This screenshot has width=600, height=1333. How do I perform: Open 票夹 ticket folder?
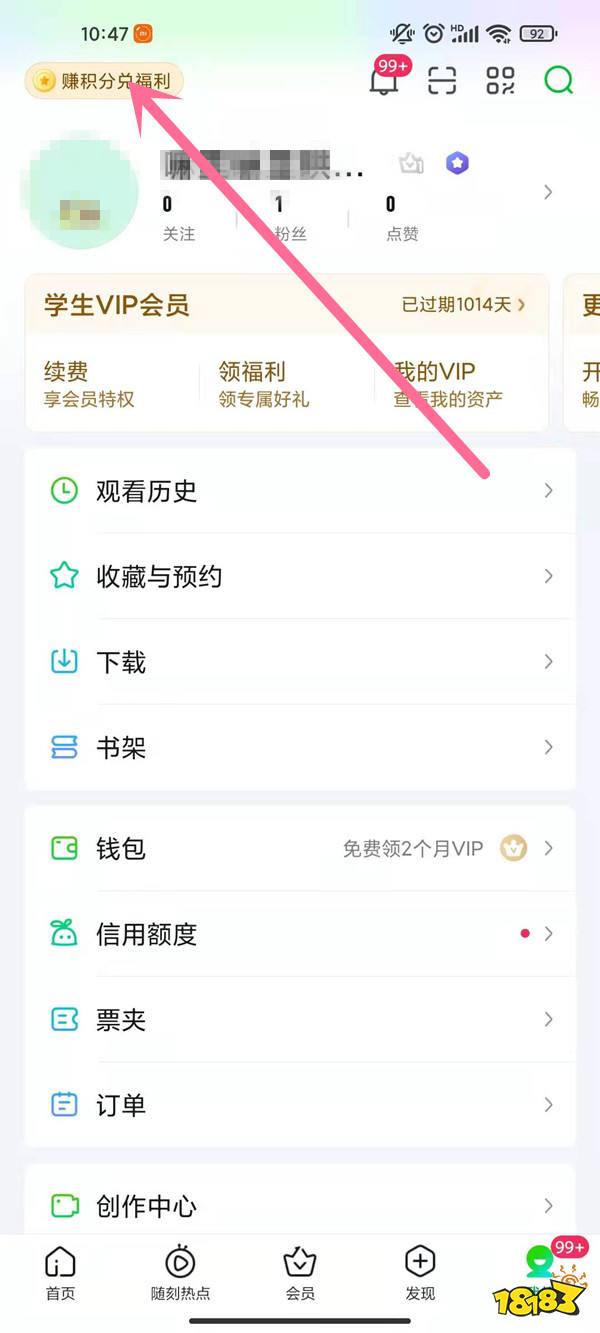[x=300, y=1020]
